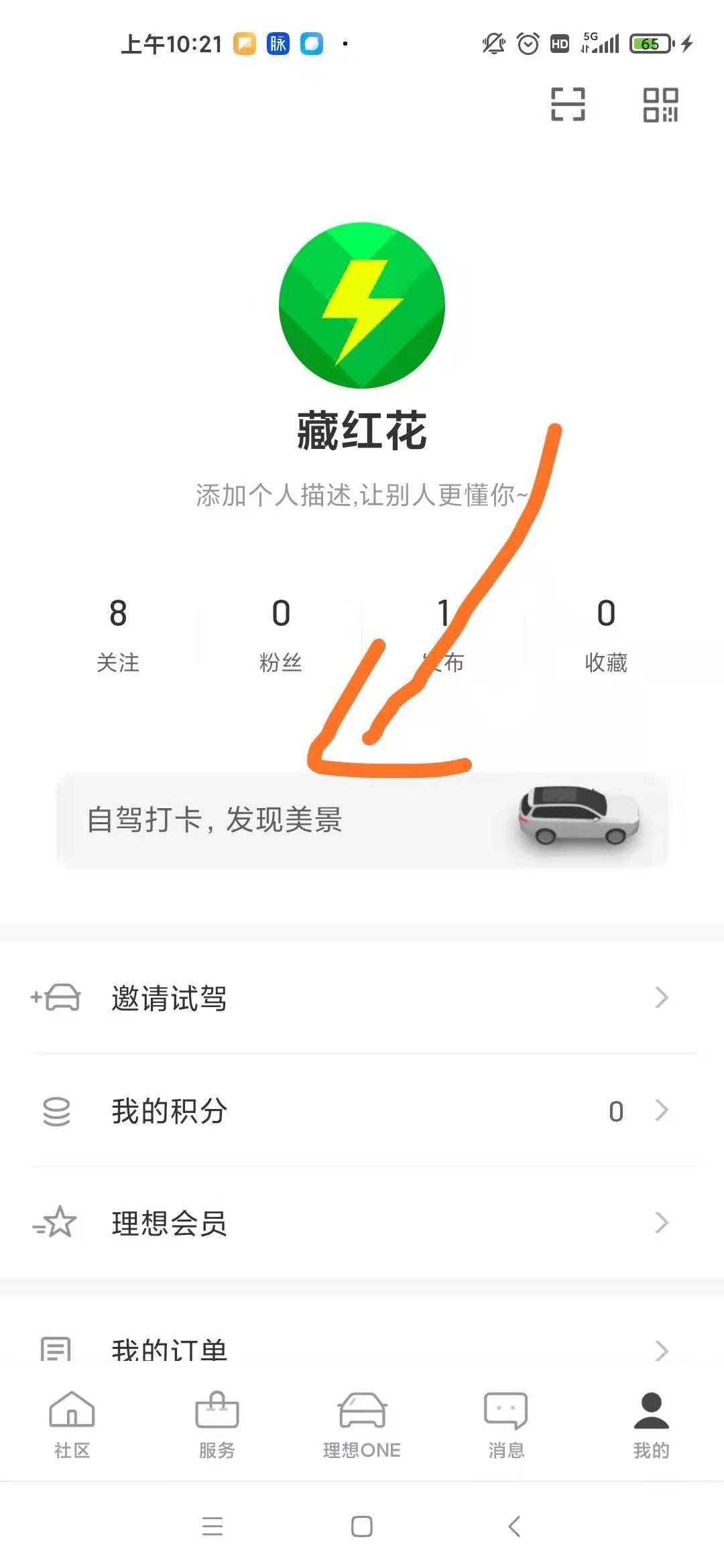Switch to the 服务 tab

217,1425
